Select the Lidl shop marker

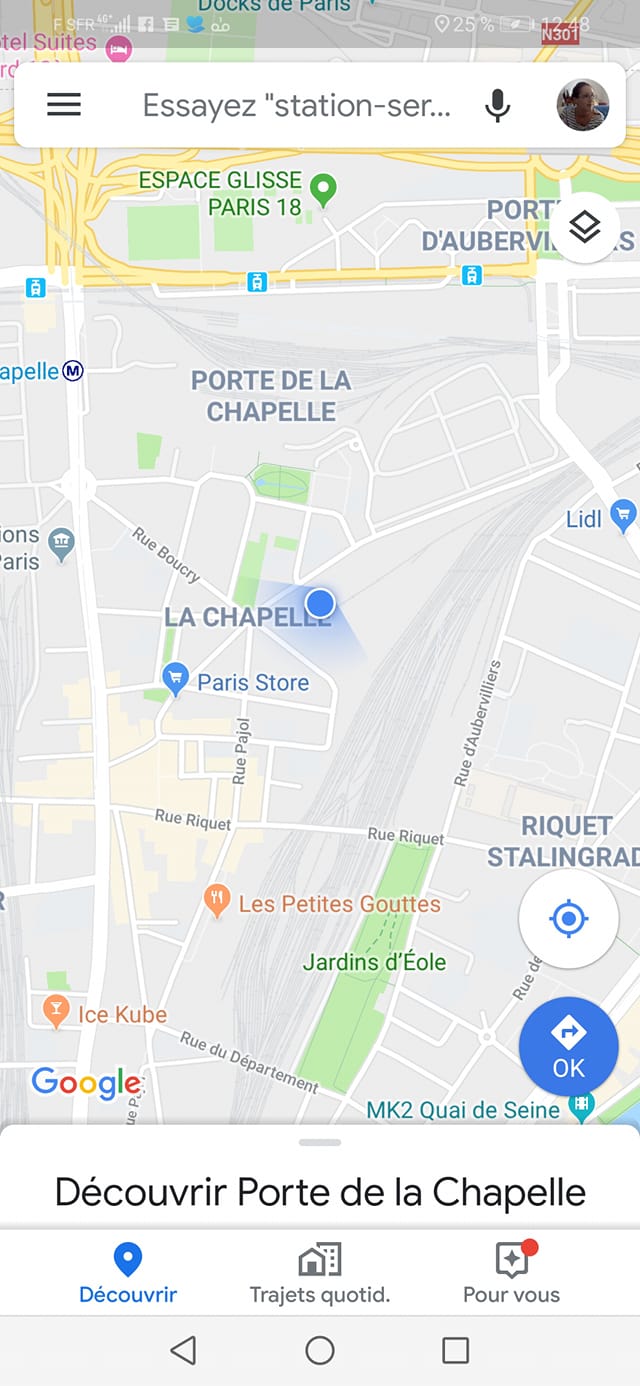[624, 516]
